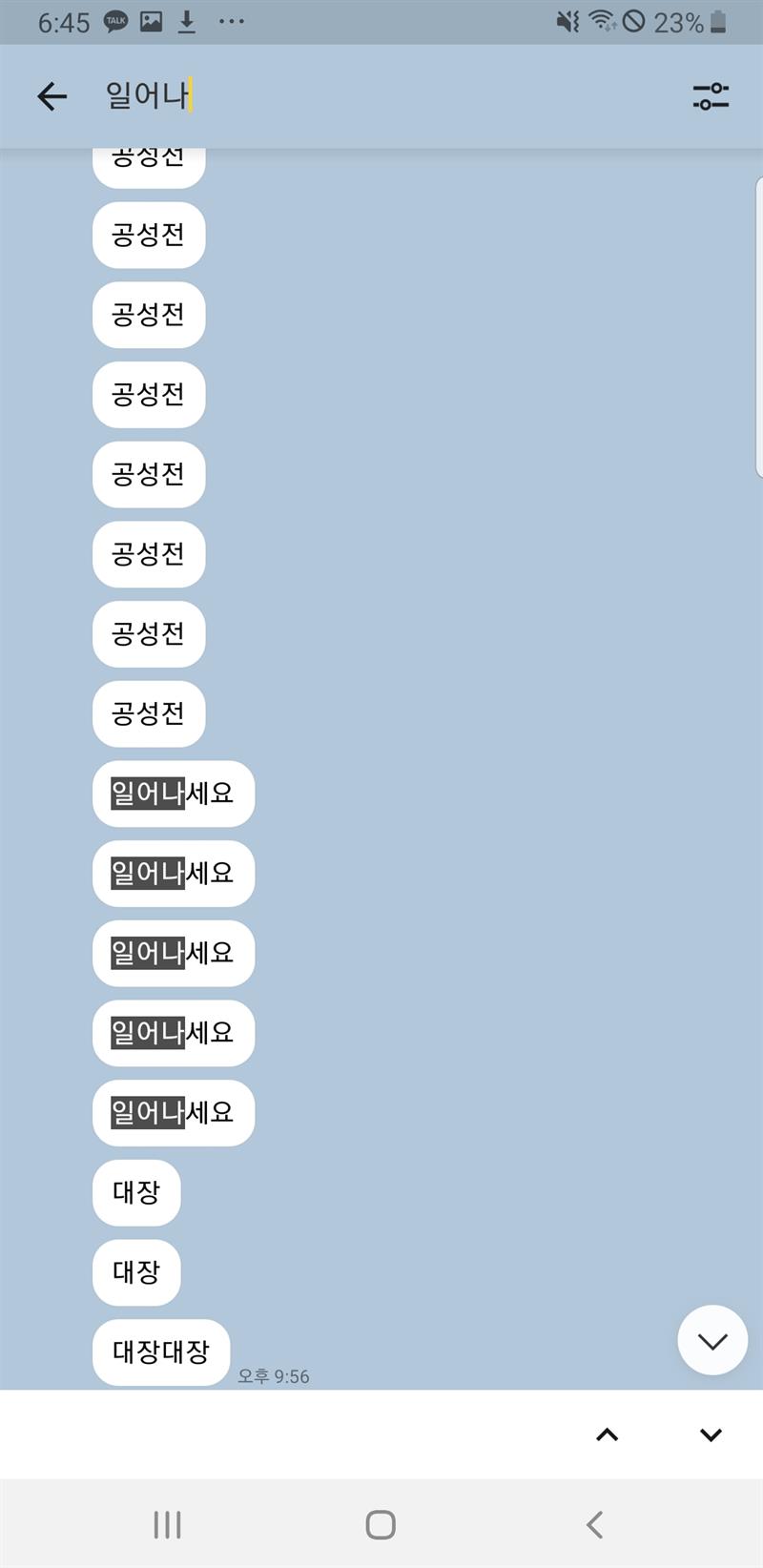
Task: Jump to next search result arrow
Action: coord(711,1434)
